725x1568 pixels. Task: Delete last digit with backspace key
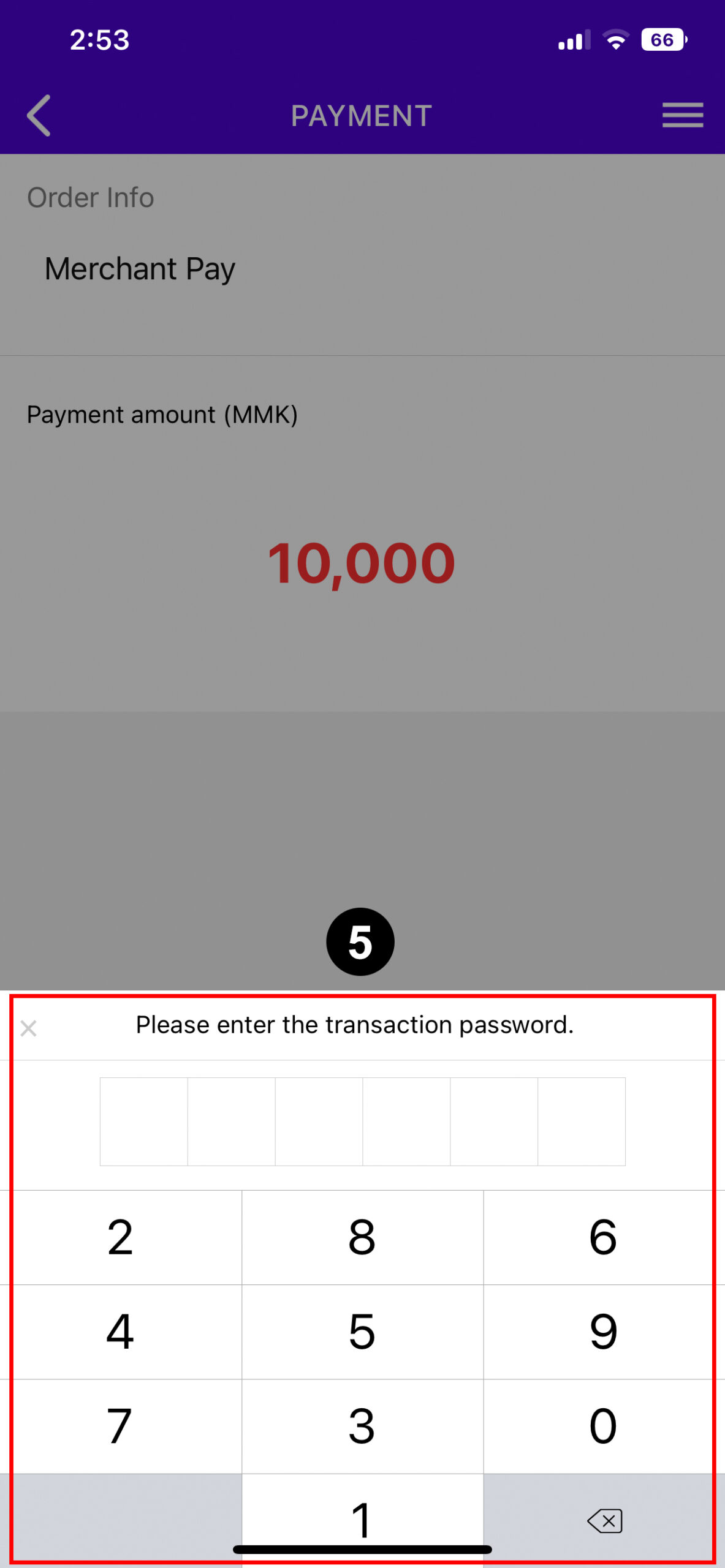coord(604,1521)
